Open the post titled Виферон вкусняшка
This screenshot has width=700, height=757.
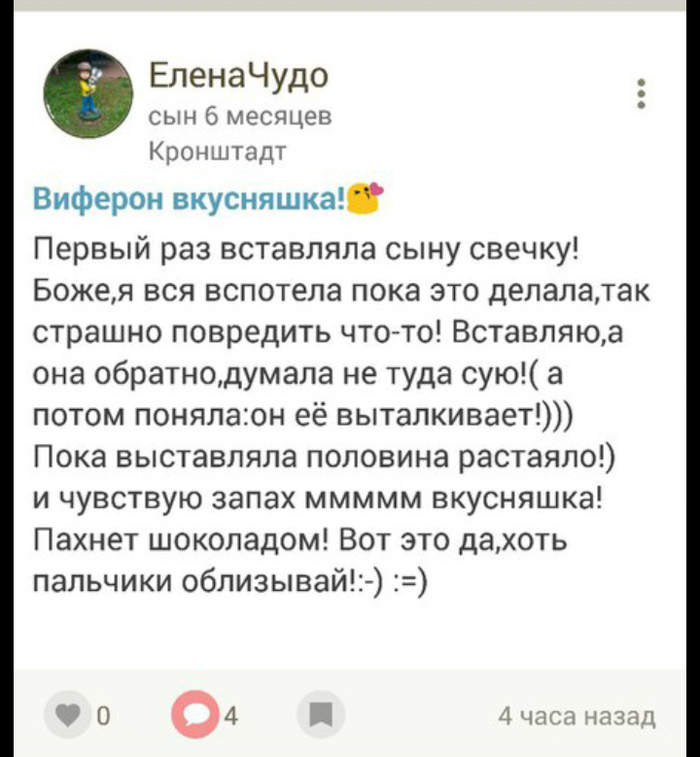click(188, 196)
